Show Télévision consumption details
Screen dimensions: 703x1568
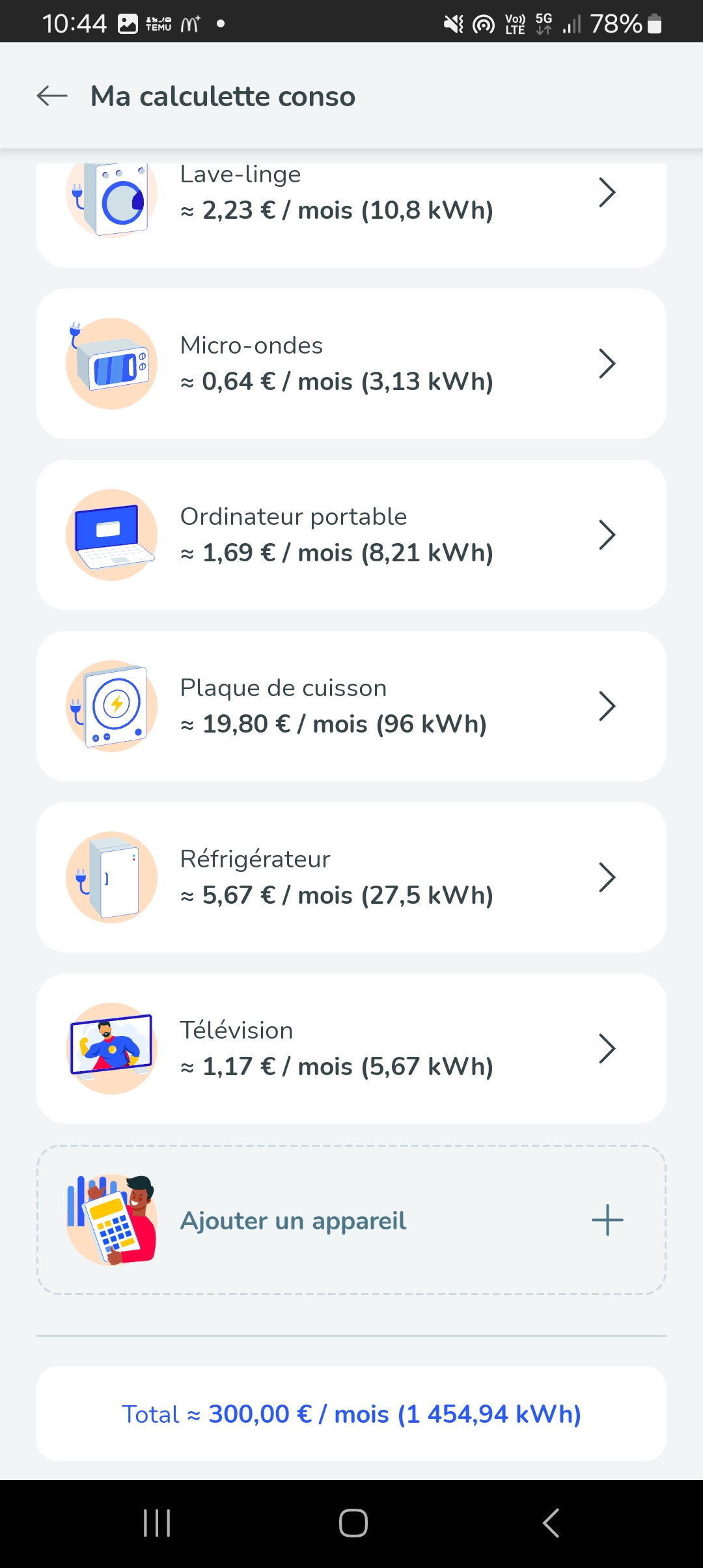(x=351, y=1048)
